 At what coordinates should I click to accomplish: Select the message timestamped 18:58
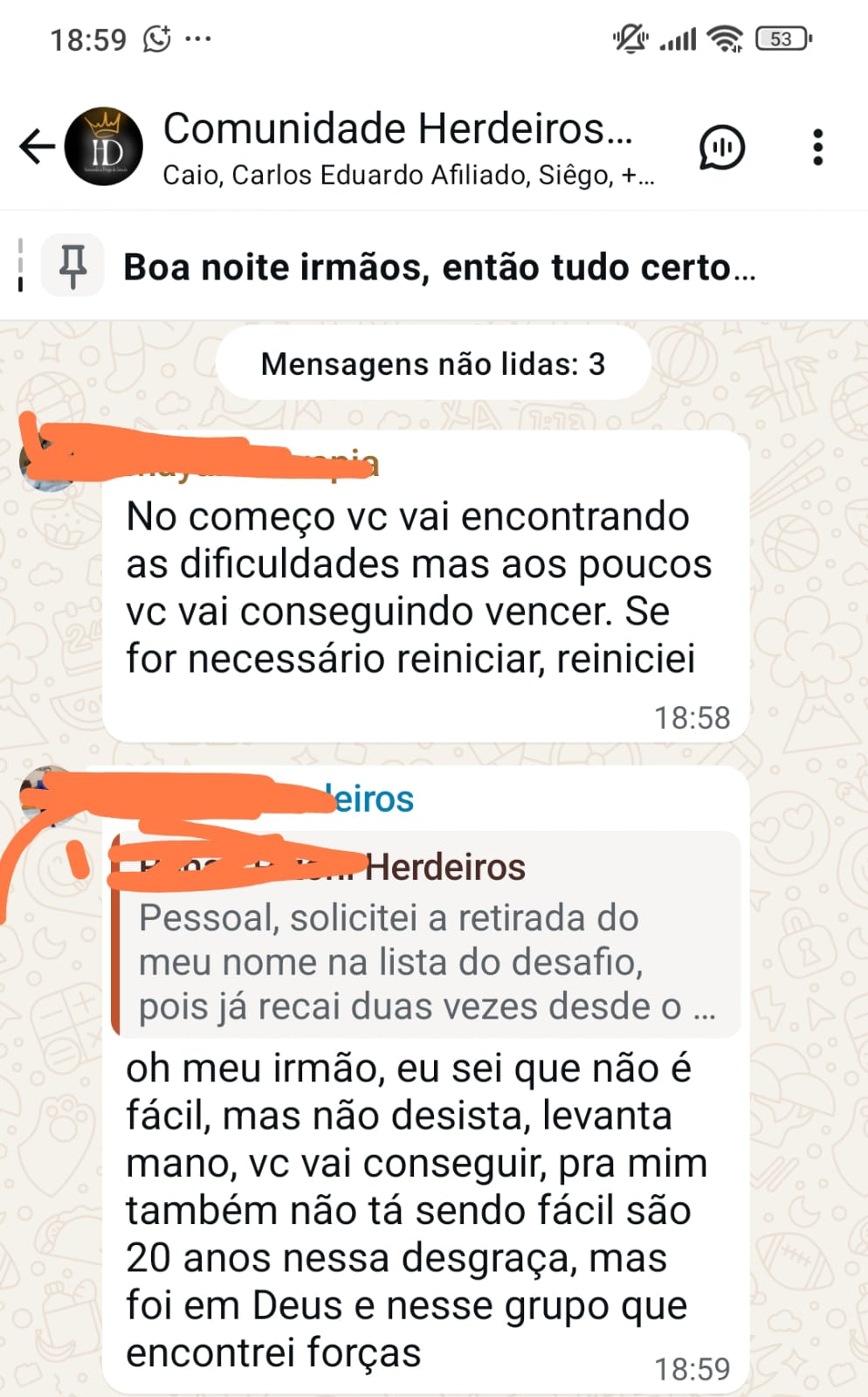(419, 587)
